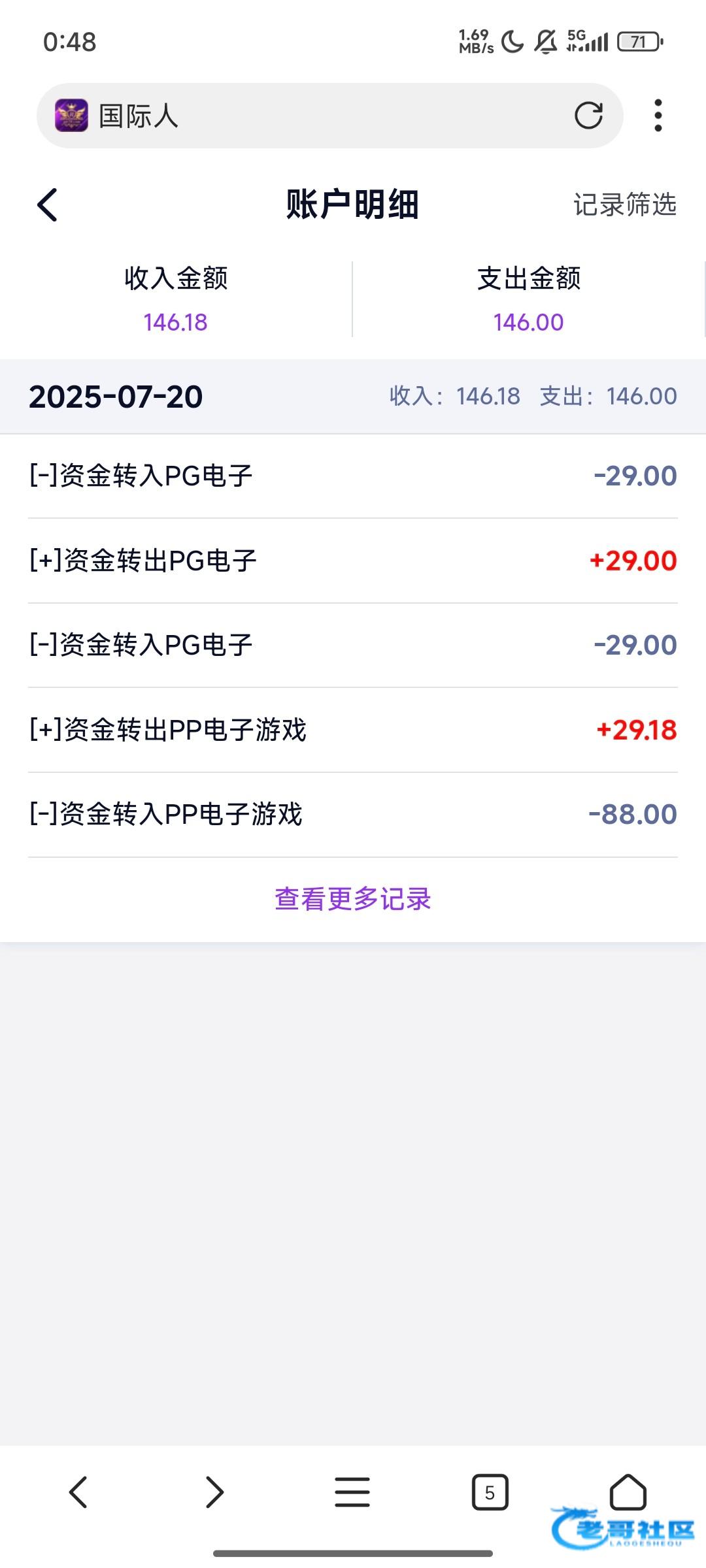Open the browser tab switcher showing 5
This screenshot has height=1568, width=706.
(x=490, y=1492)
